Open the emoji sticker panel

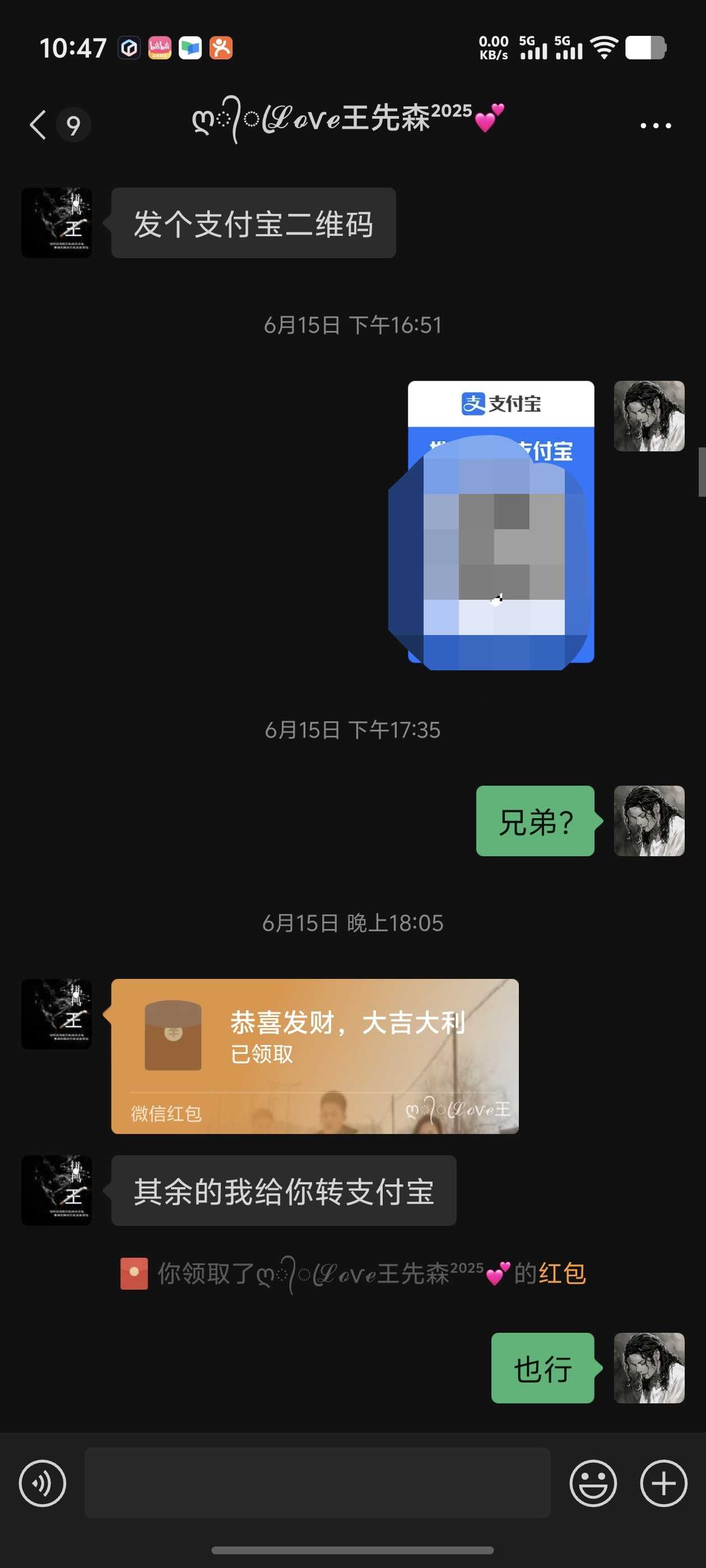pyautogui.click(x=592, y=1483)
